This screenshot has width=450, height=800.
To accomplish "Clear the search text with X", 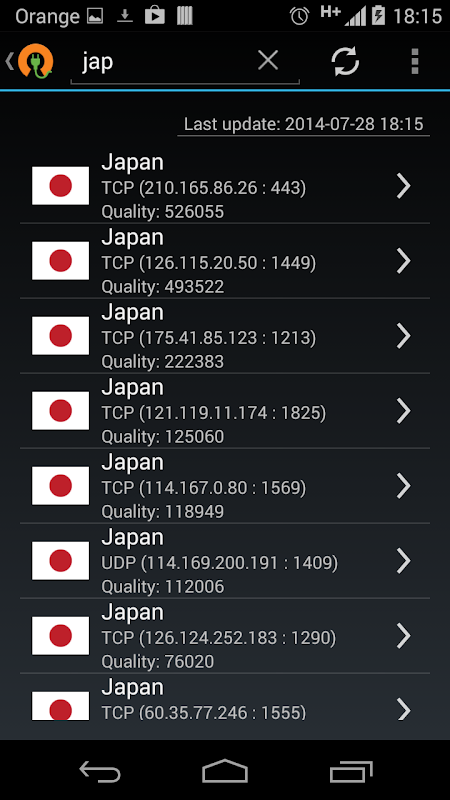I will [x=268, y=61].
